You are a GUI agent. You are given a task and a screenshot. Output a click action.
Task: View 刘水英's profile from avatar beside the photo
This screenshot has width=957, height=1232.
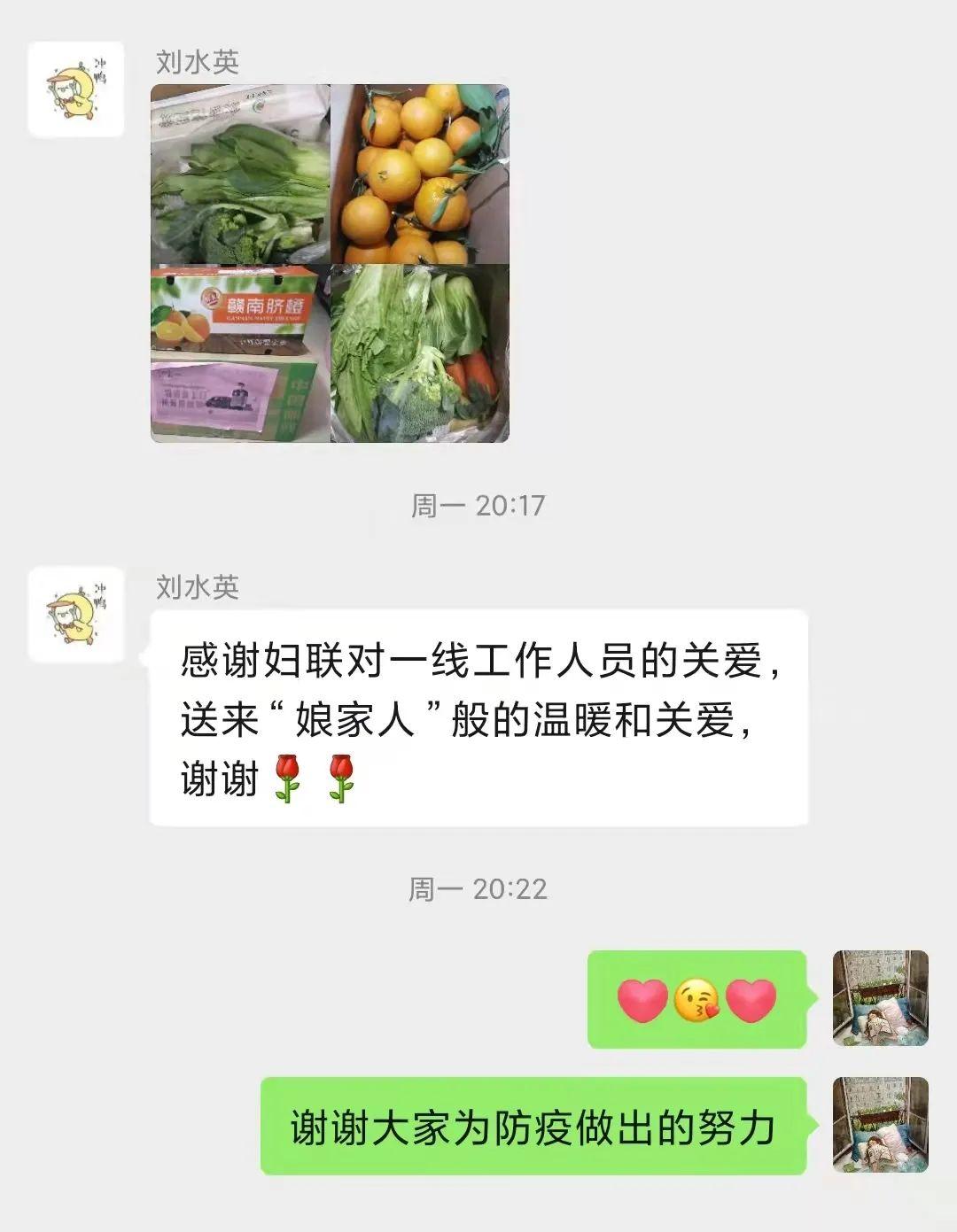point(76,89)
